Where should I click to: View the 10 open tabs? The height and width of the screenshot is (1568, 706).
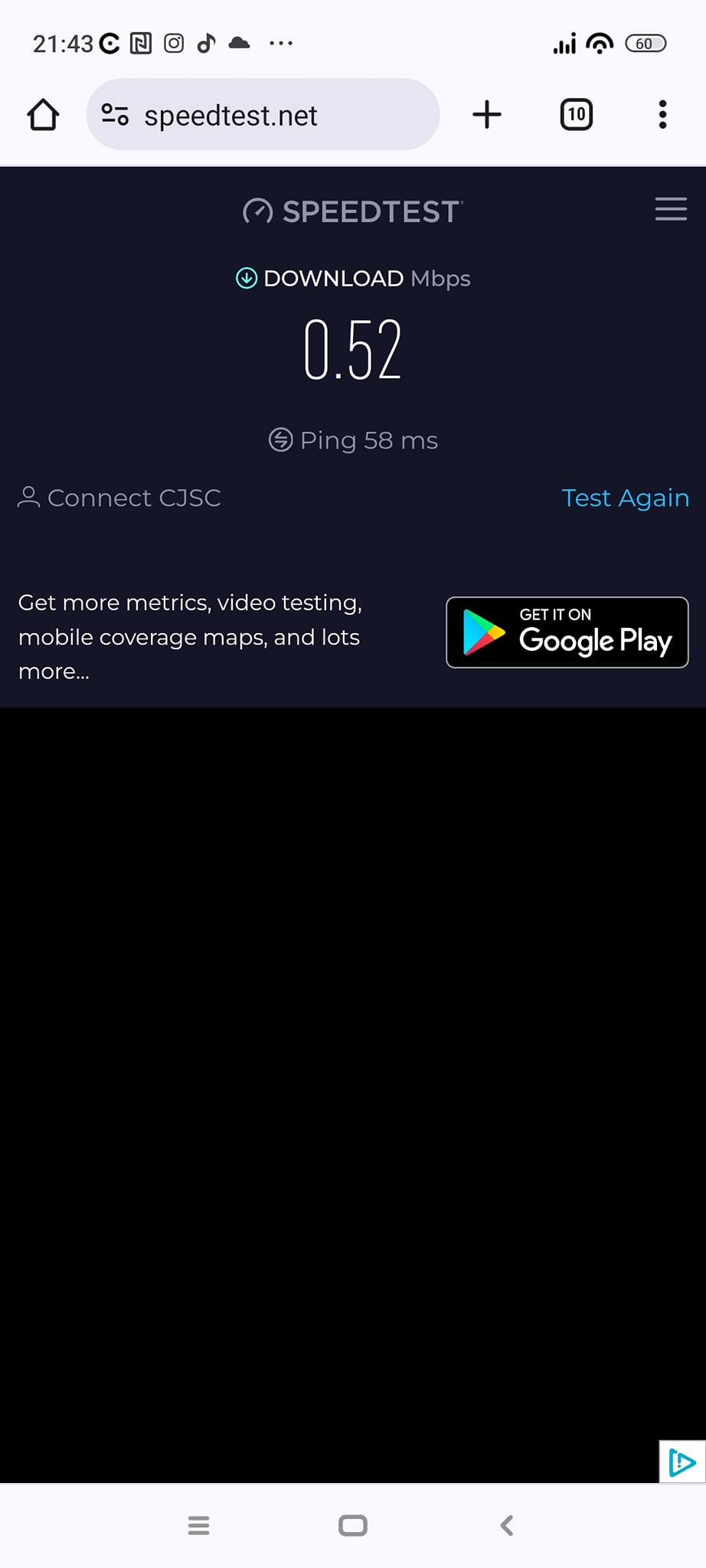(577, 115)
